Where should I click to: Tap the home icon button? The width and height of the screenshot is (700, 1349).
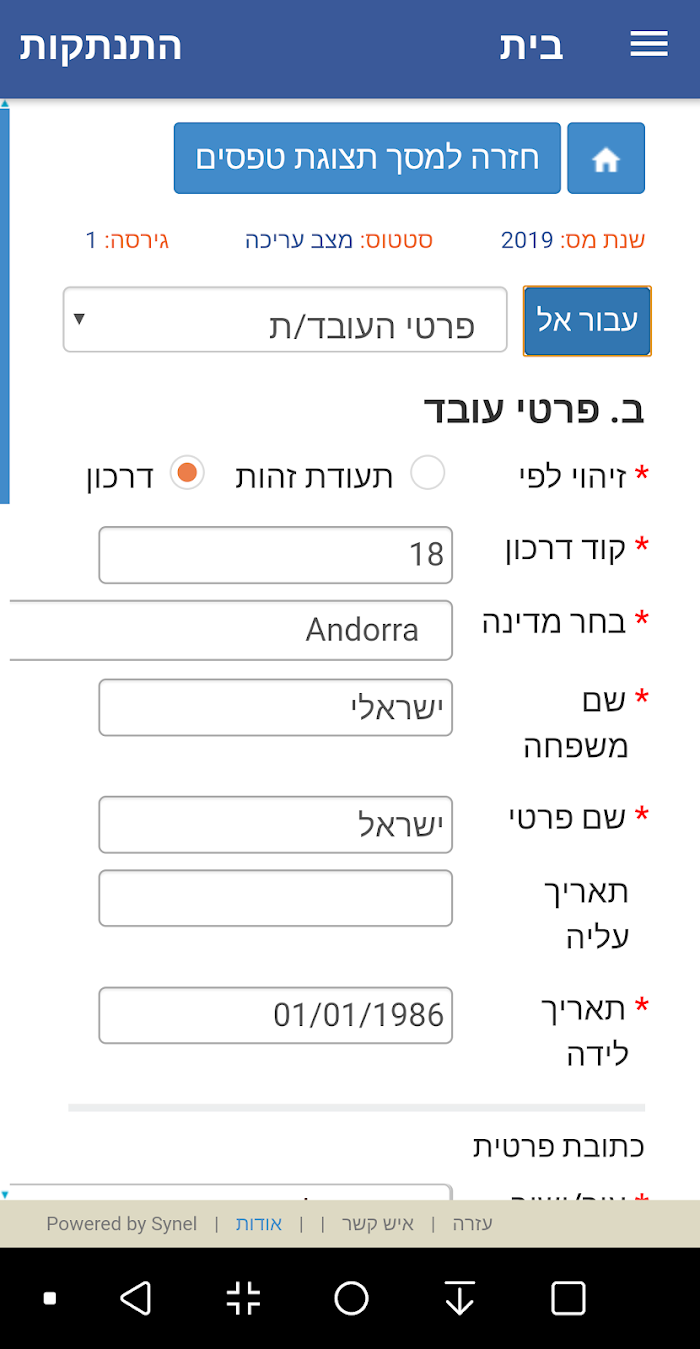606,159
